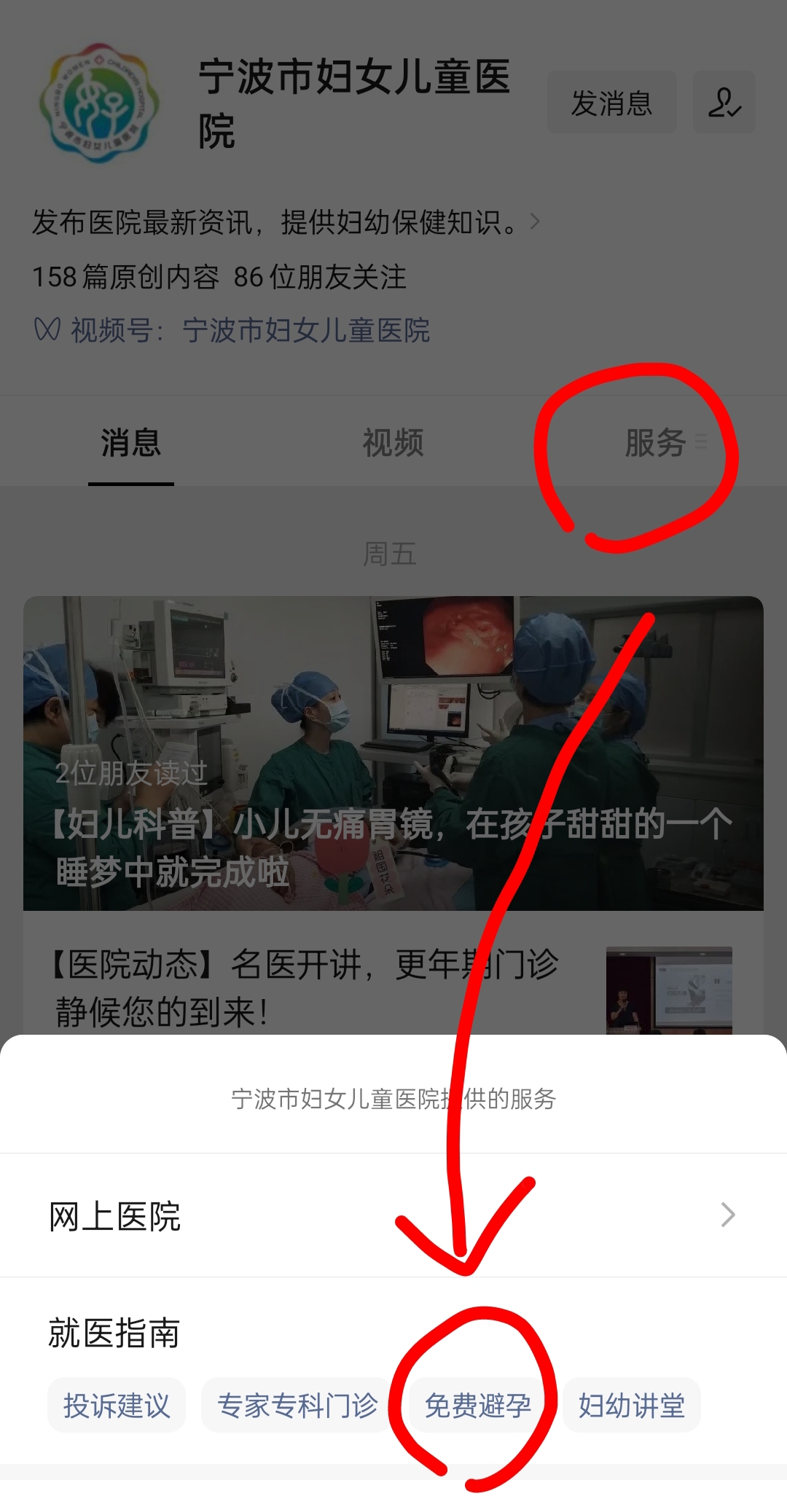Select the 免费避孕 chip

(478, 1405)
